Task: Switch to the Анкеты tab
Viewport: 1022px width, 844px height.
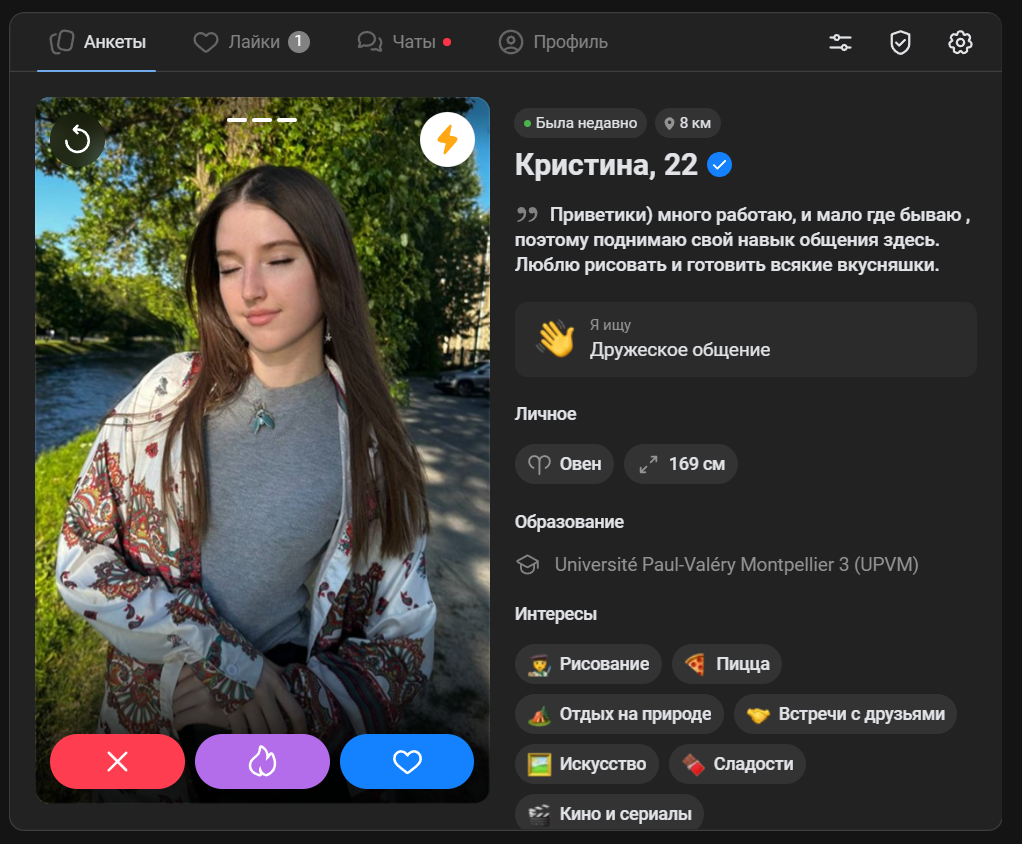Action: click(x=97, y=42)
